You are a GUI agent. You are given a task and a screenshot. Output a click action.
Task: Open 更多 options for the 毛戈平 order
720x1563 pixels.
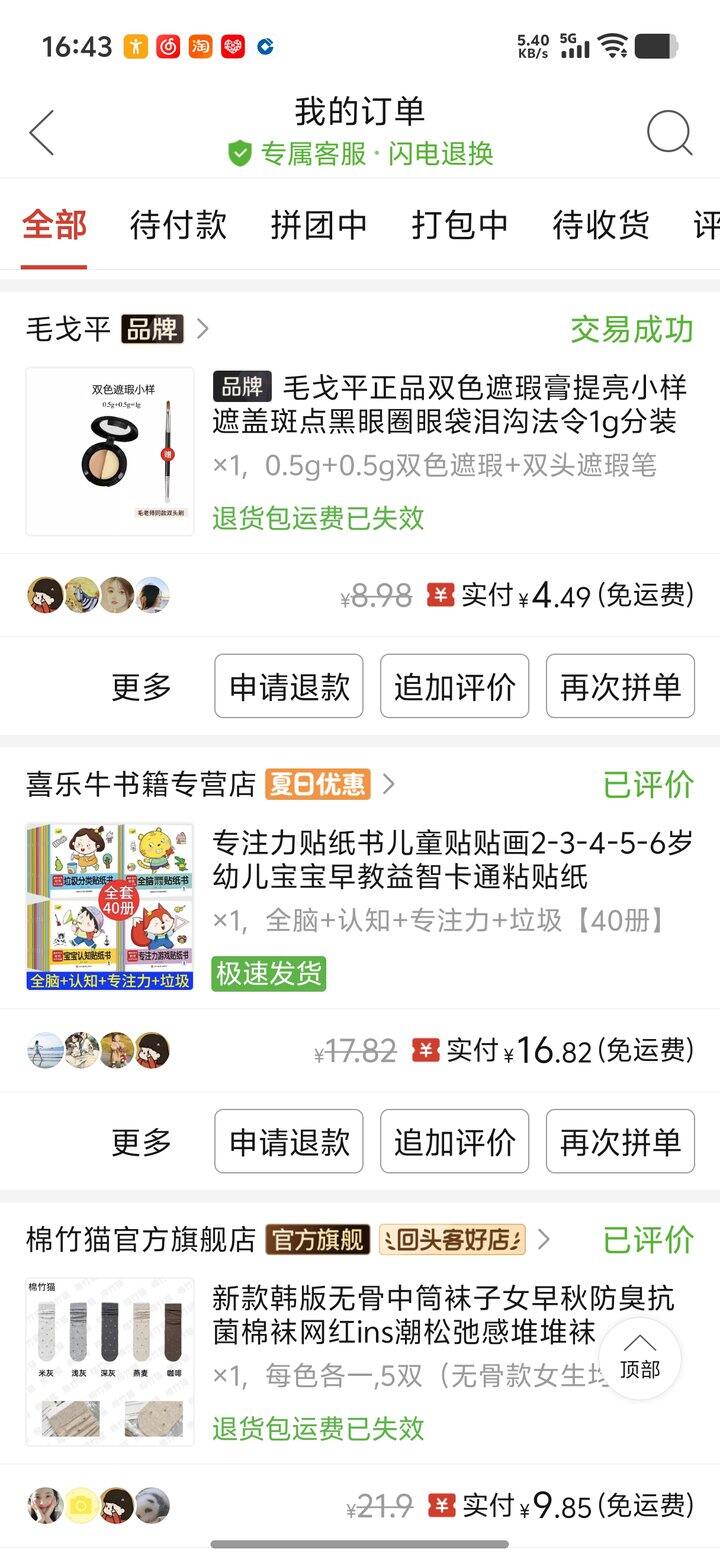tap(141, 687)
